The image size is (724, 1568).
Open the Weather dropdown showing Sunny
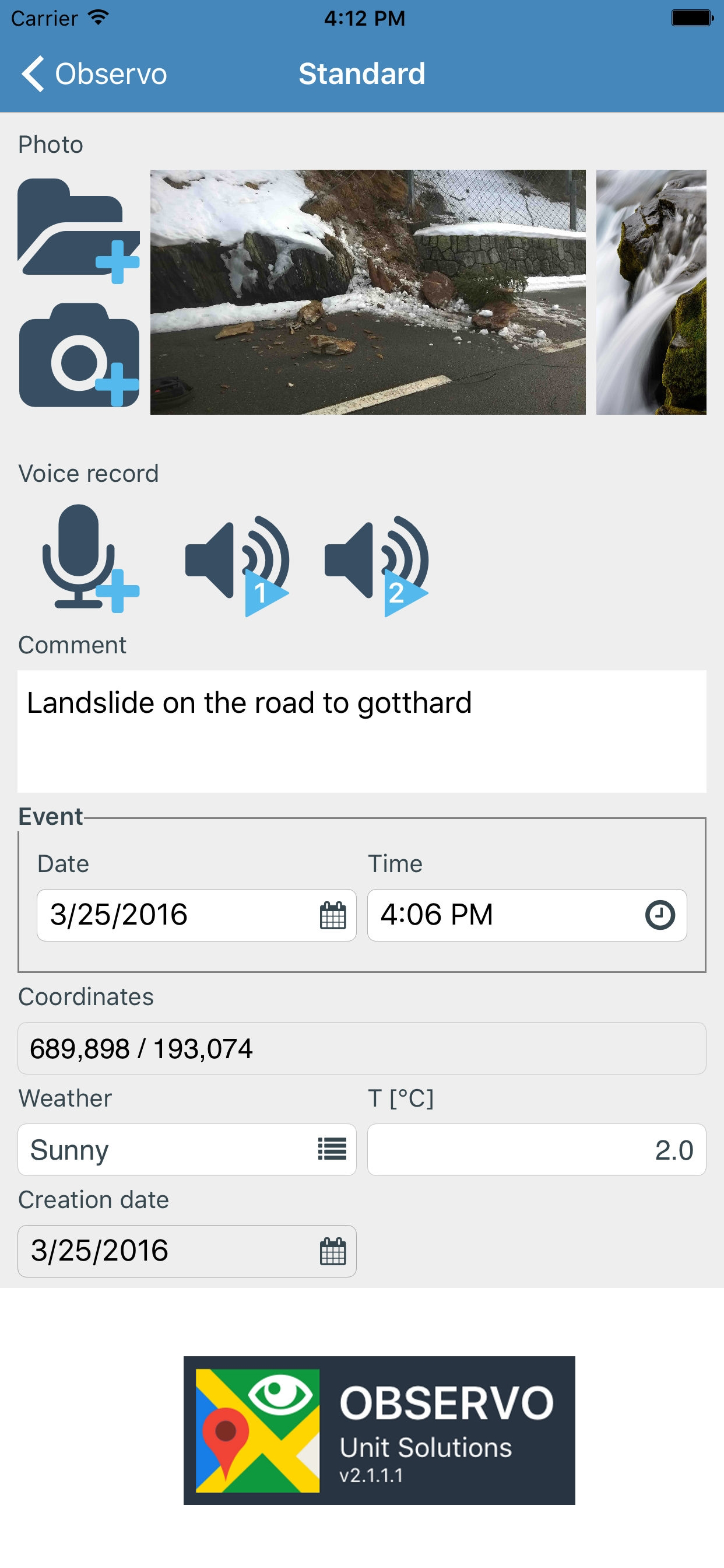click(187, 1149)
